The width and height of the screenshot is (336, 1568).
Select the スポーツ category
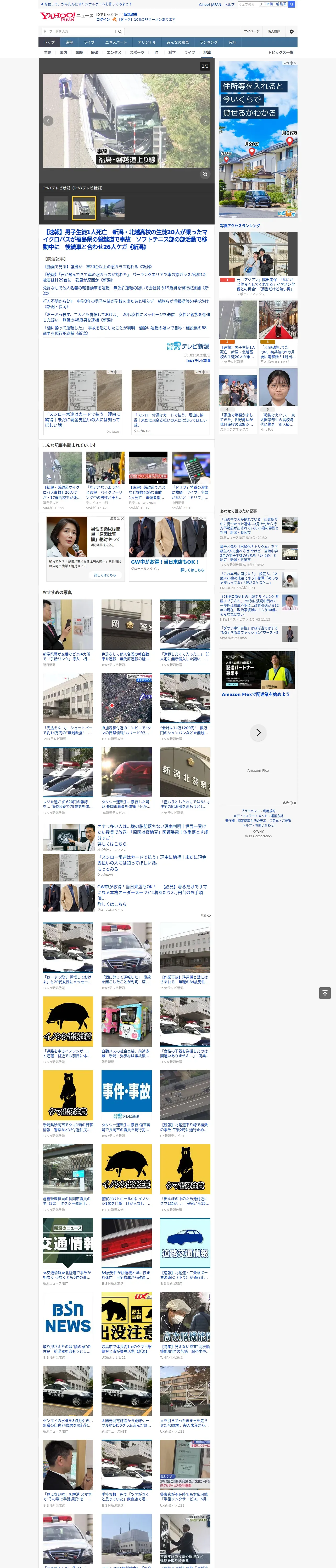137,52
